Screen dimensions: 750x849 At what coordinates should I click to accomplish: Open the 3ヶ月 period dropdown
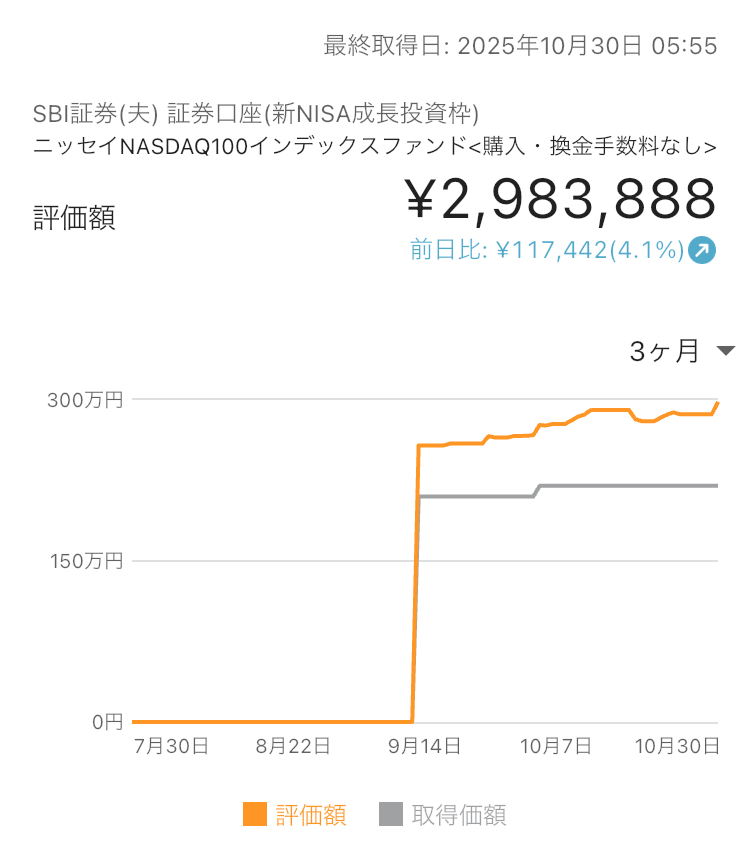[x=682, y=351]
